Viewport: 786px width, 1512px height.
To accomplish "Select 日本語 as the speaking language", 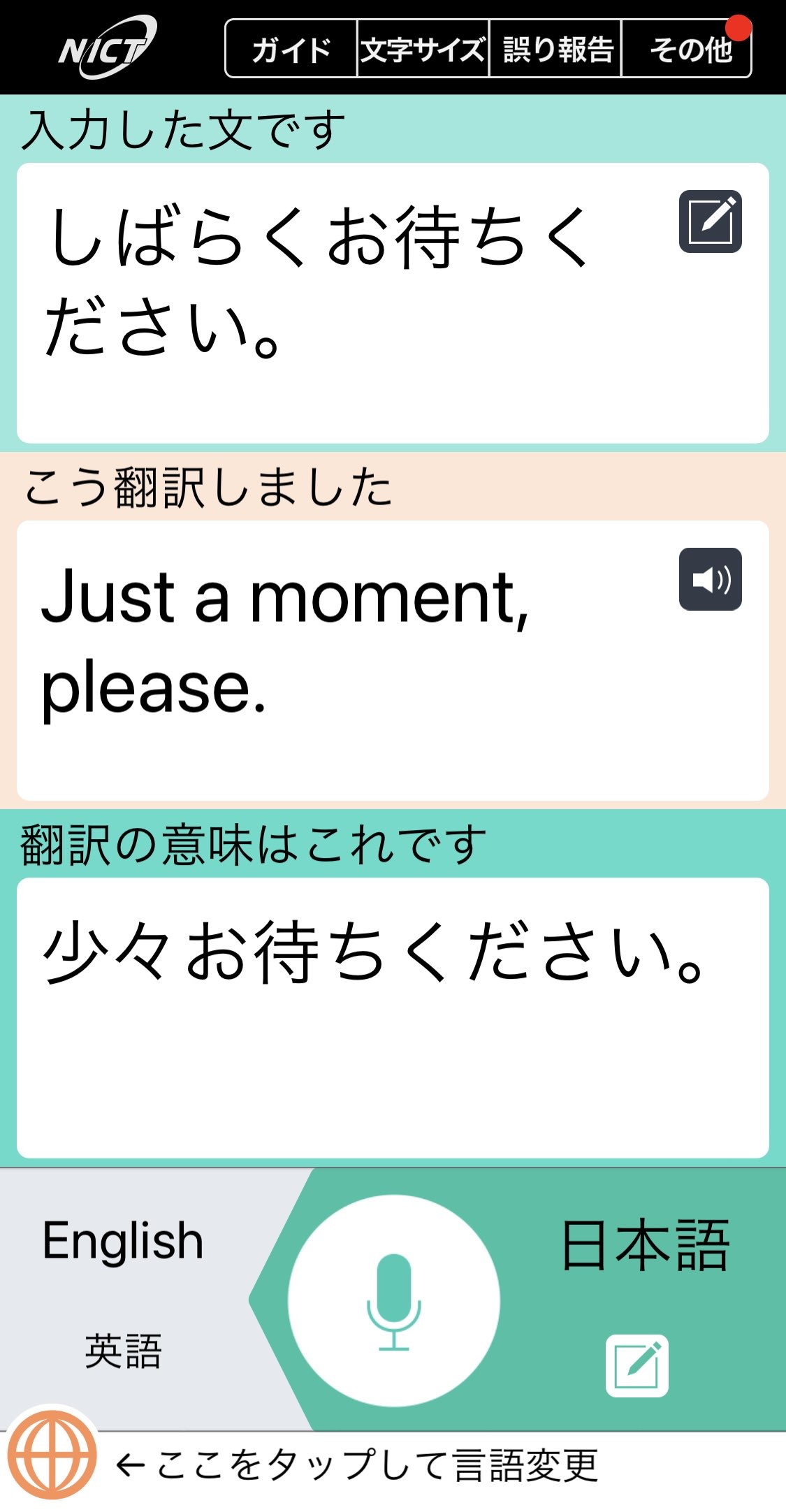I will point(644,1246).
